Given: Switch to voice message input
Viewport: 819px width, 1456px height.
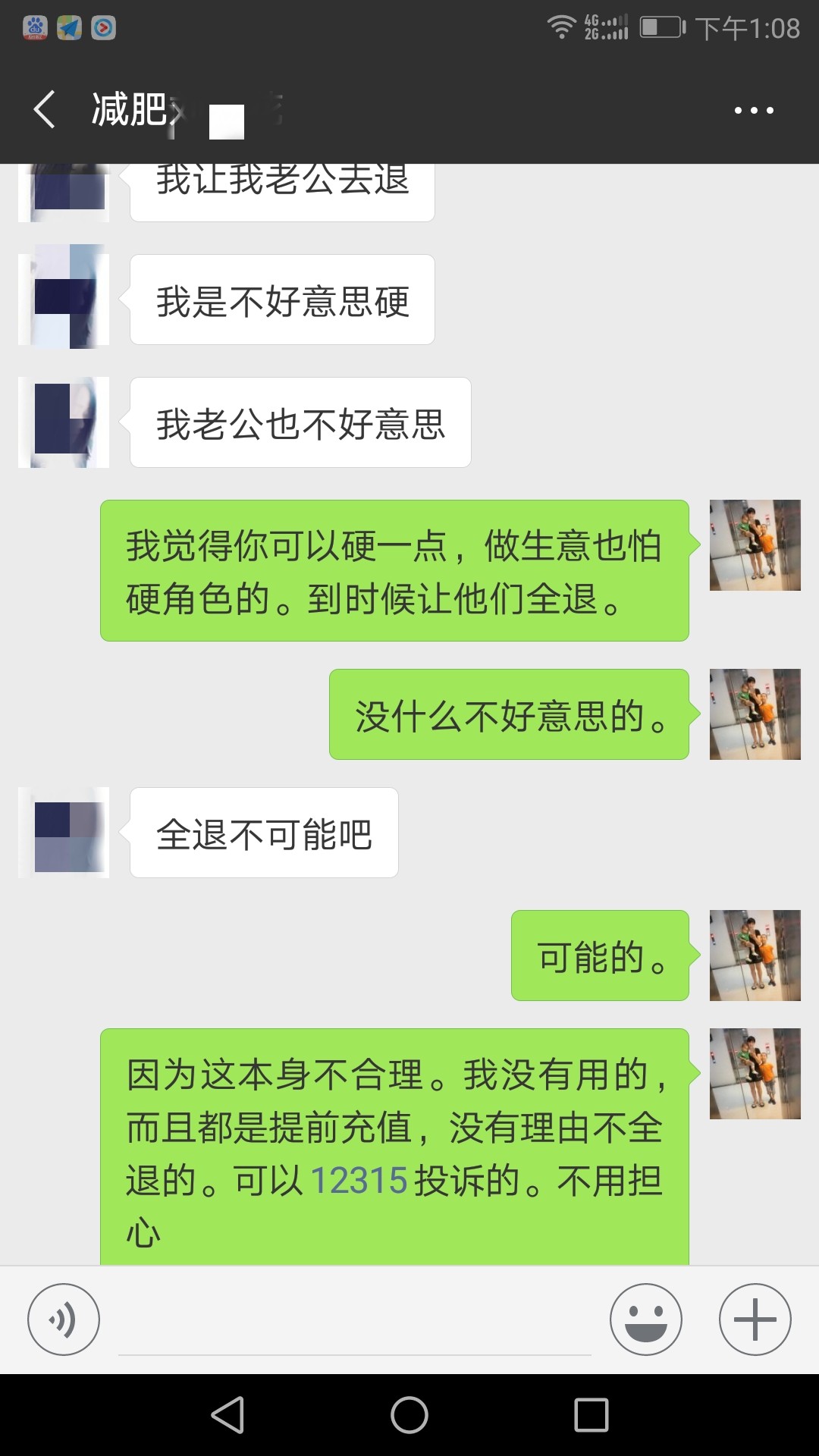Looking at the screenshot, I should (x=64, y=1319).
